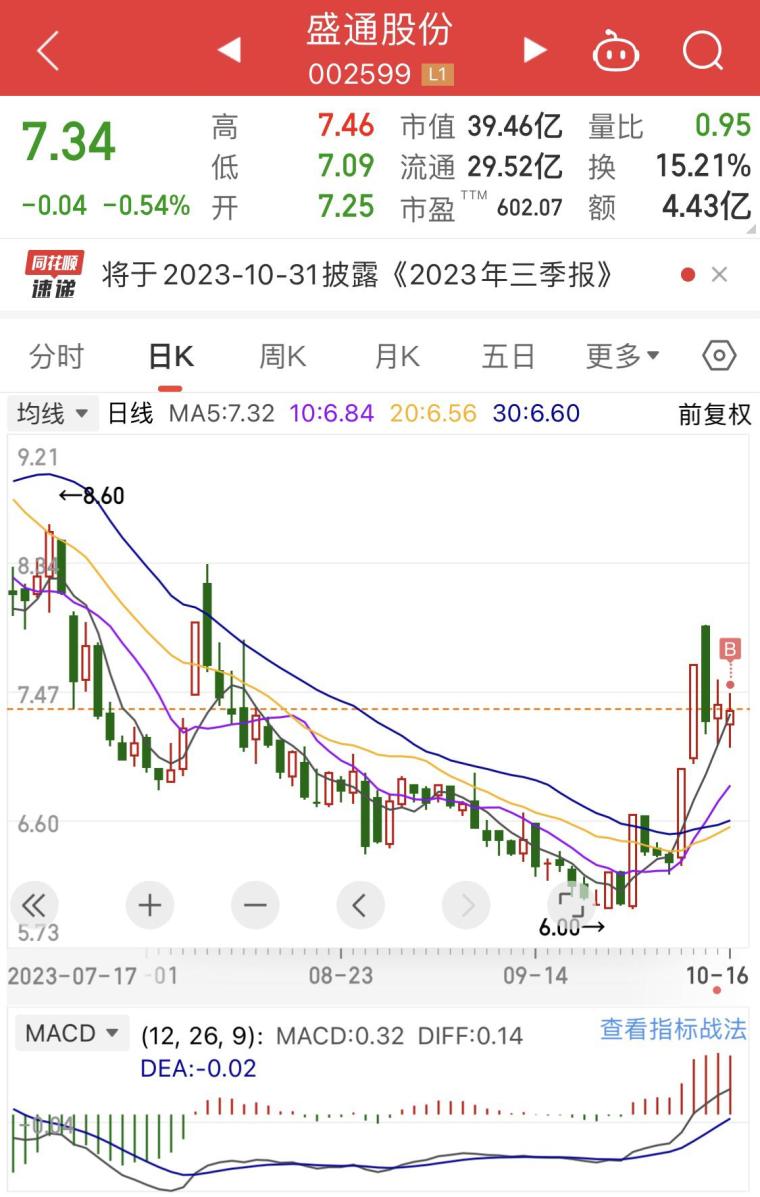Open the robot assistant icon

tap(616, 50)
